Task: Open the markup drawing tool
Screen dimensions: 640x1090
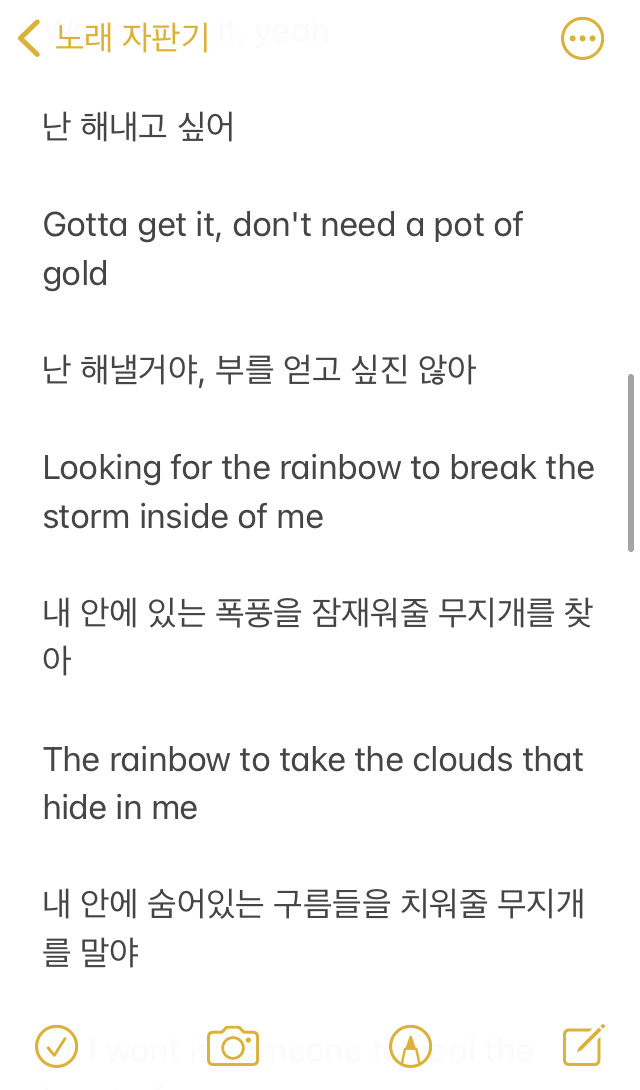Action: [409, 1046]
